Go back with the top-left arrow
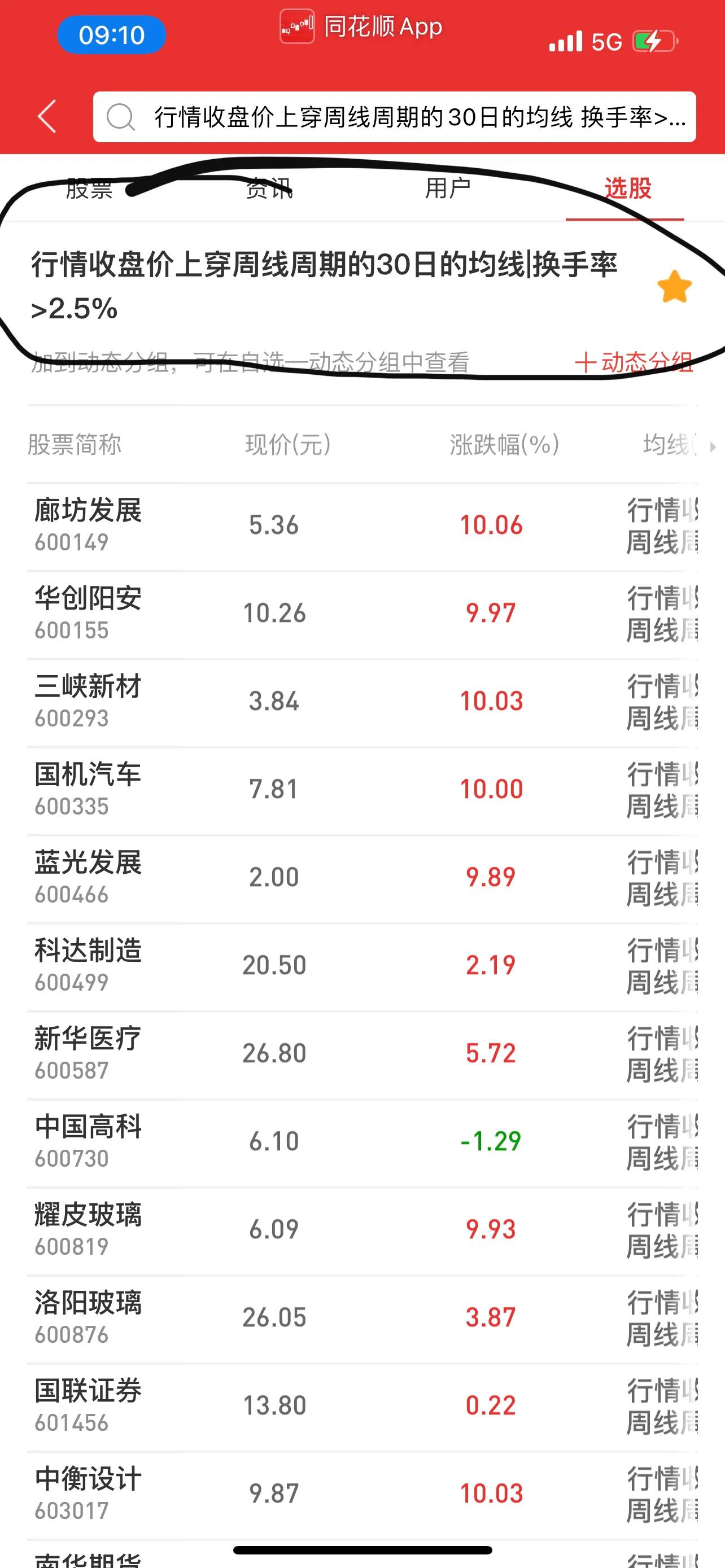The height and width of the screenshot is (1568, 725). [x=47, y=116]
